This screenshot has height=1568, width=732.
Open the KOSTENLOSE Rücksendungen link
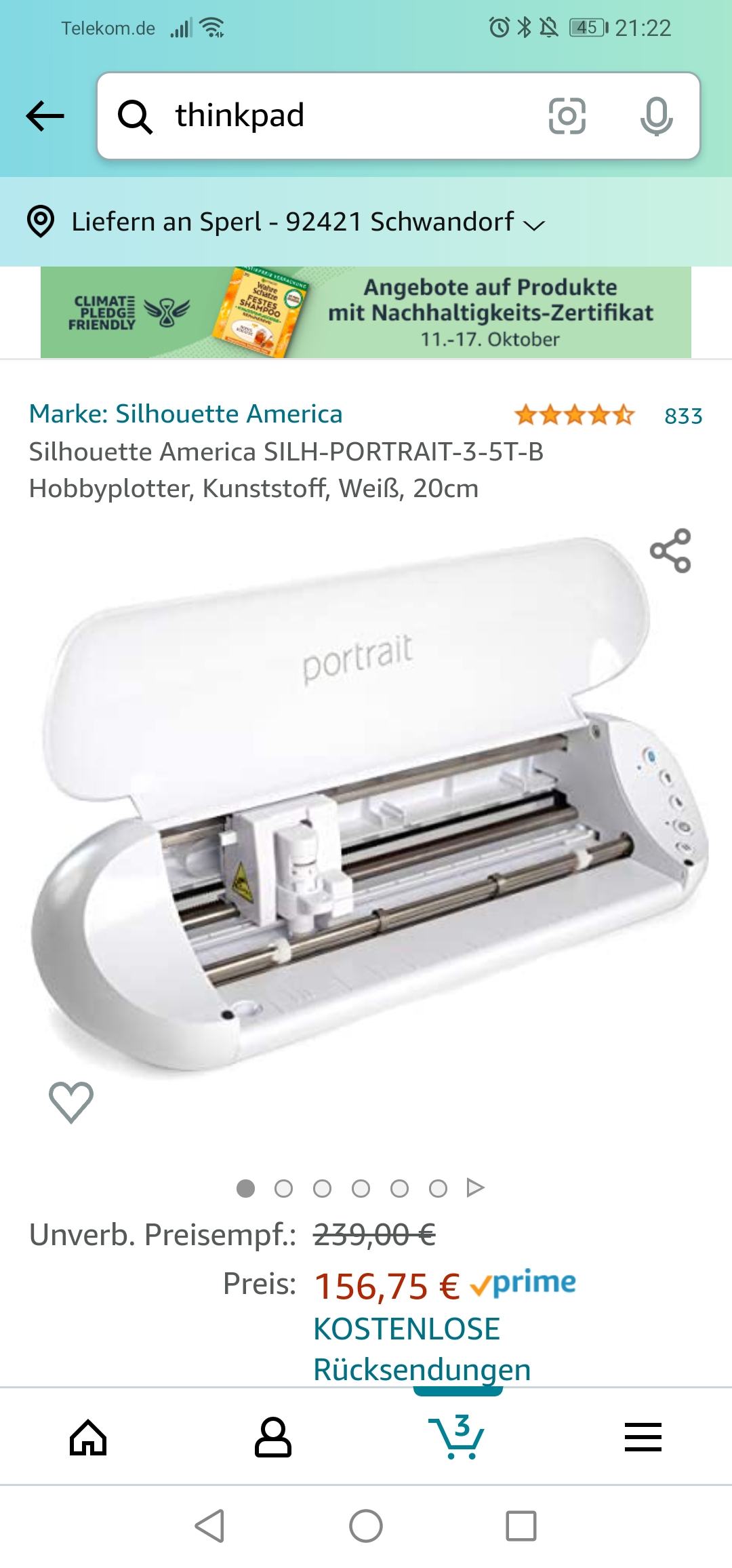click(422, 1349)
